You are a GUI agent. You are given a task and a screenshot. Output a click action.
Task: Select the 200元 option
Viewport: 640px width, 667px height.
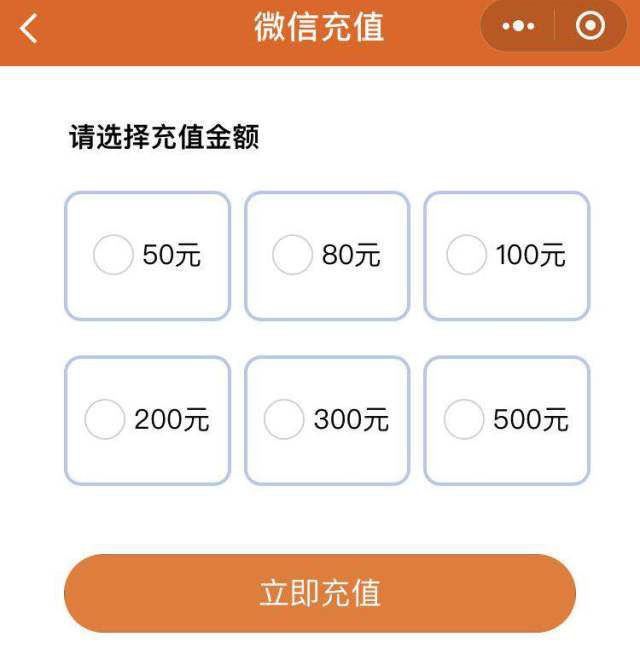[147, 421]
